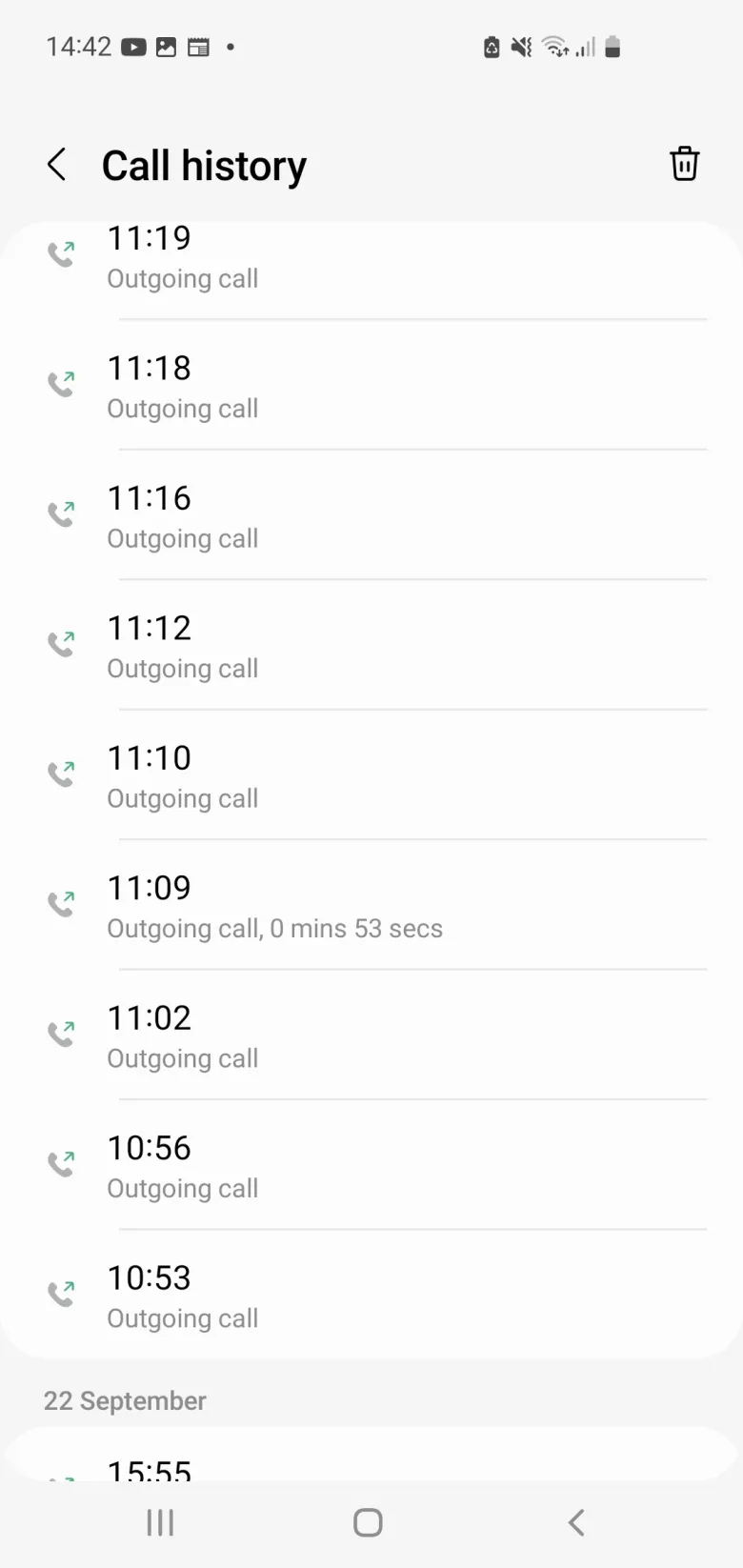Viewport: 743px width, 1568px height.
Task: Select the 11:02 outgoing call entry
Action: (371, 1035)
